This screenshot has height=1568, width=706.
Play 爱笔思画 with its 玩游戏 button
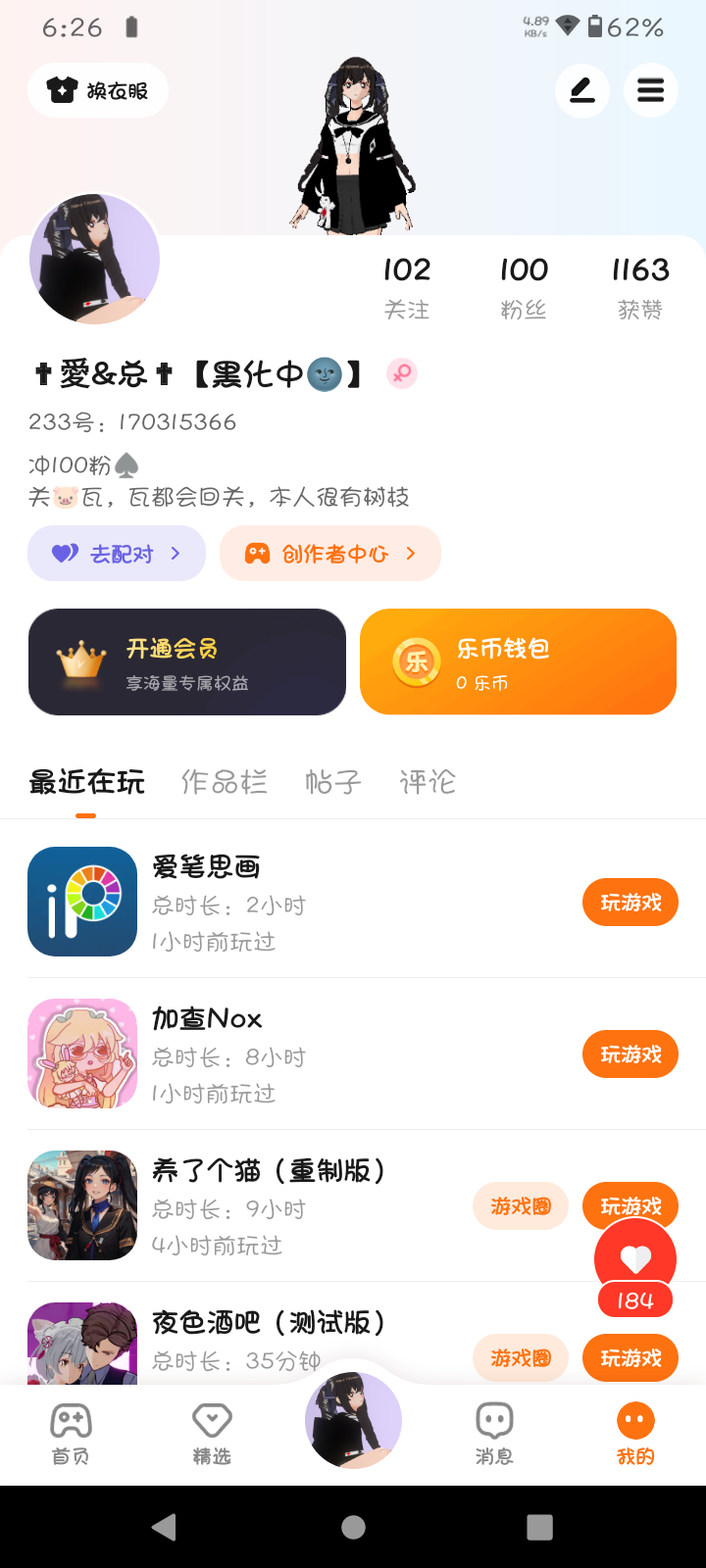coord(630,903)
